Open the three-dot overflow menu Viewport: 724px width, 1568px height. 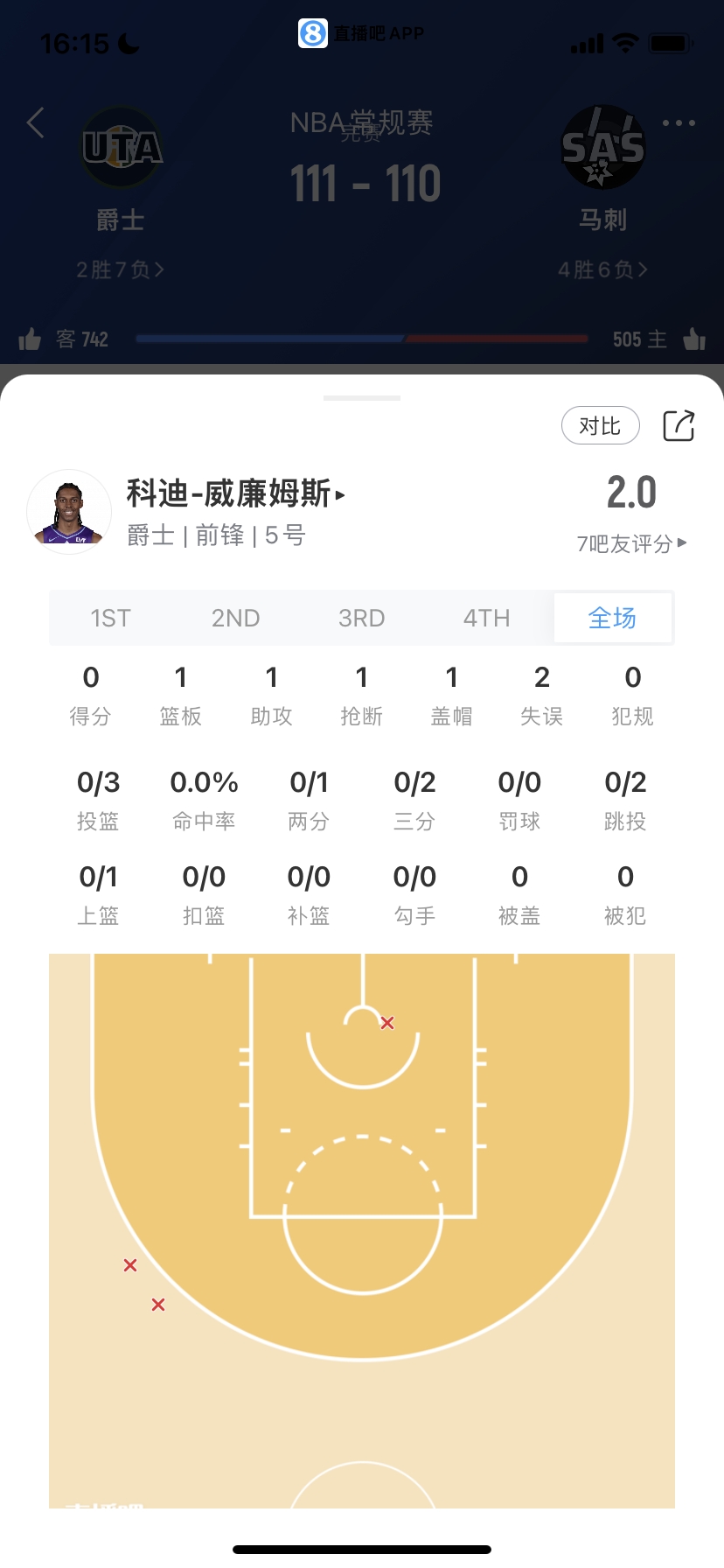coord(679,122)
